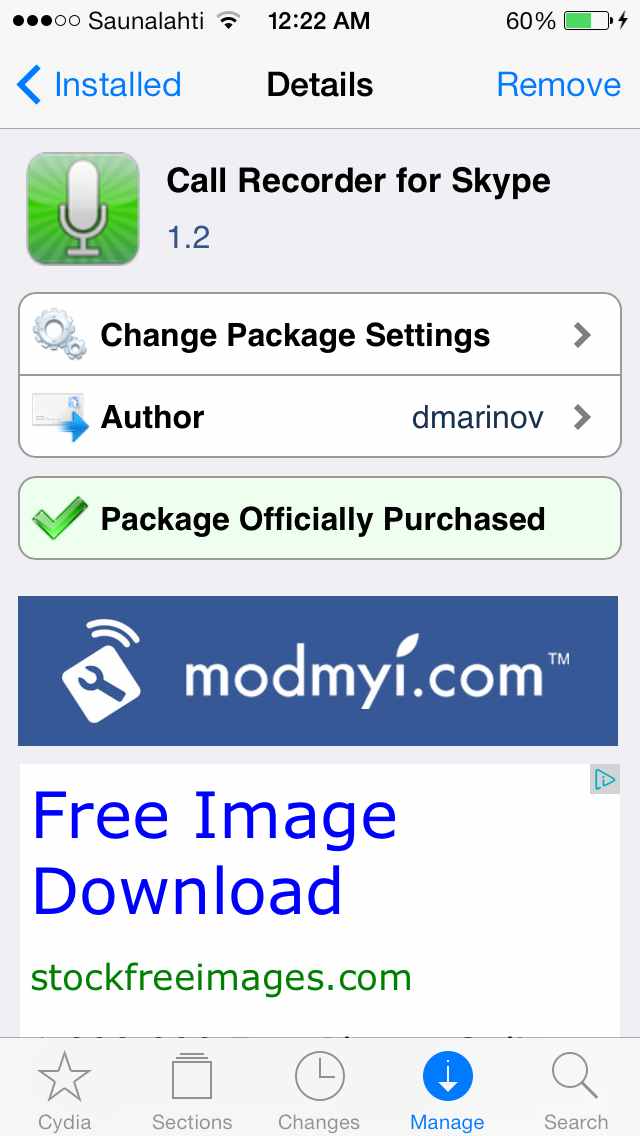This screenshot has height=1136, width=640.
Task: Switch to the Sections tab
Action: coord(192,1092)
